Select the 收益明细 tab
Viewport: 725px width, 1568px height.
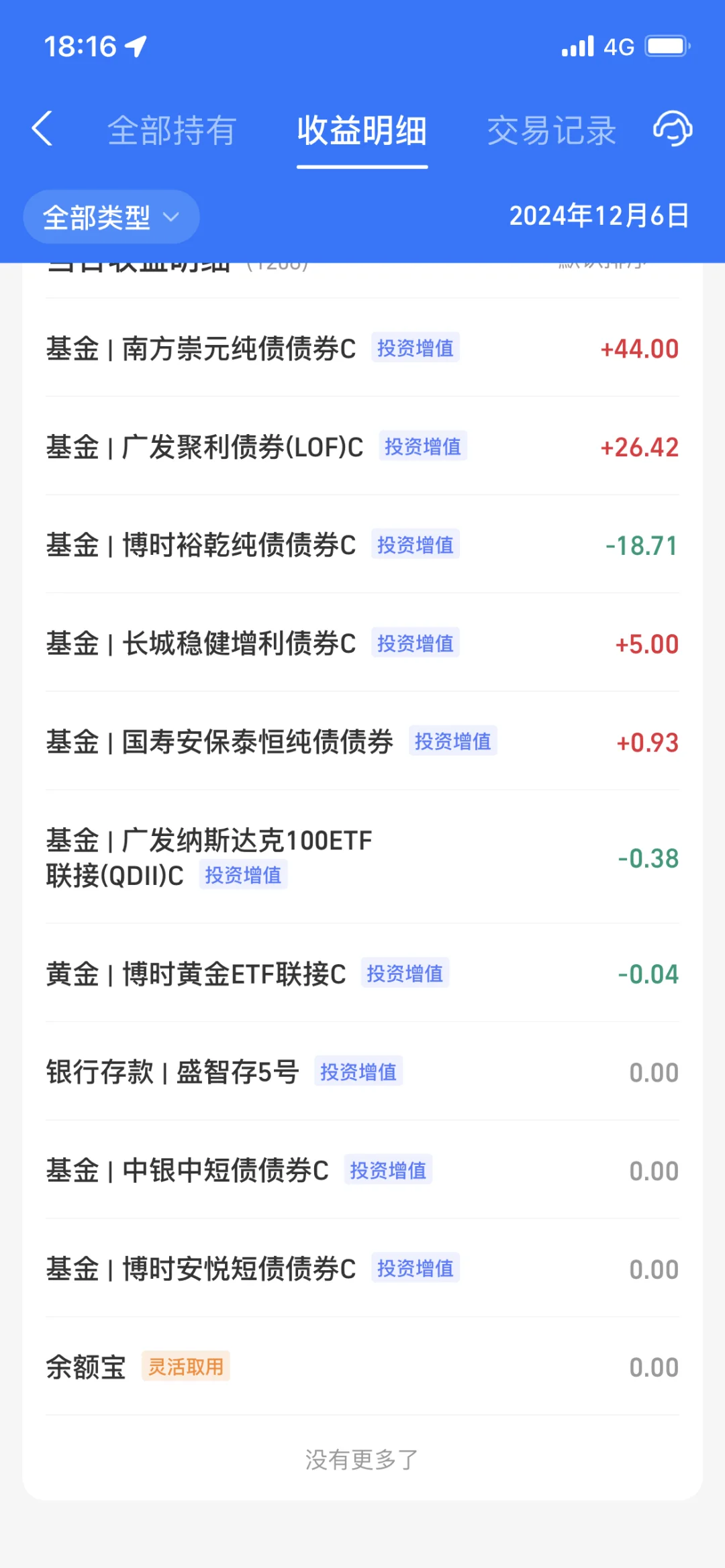click(x=362, y=130)
